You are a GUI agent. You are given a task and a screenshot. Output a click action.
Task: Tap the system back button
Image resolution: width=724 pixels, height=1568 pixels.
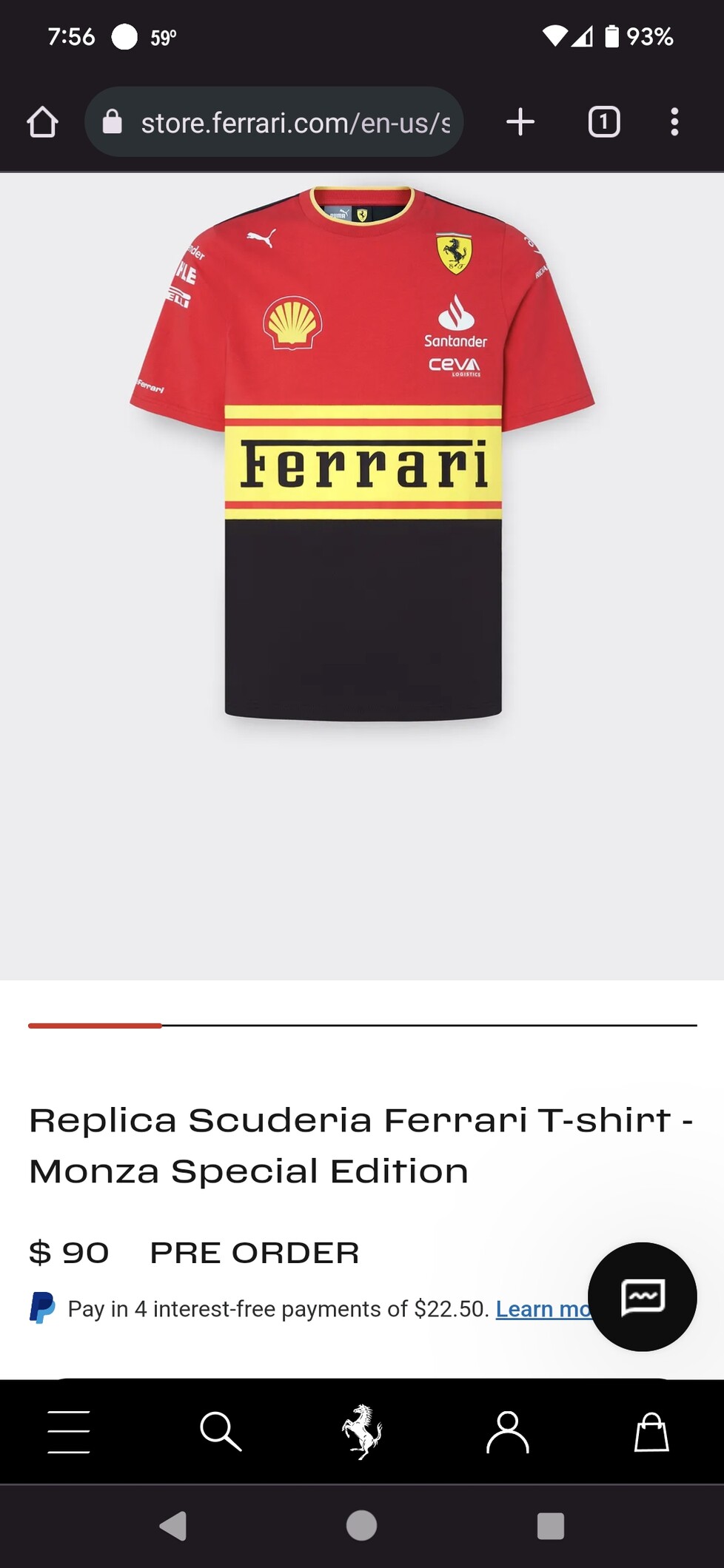[173, 1526]
